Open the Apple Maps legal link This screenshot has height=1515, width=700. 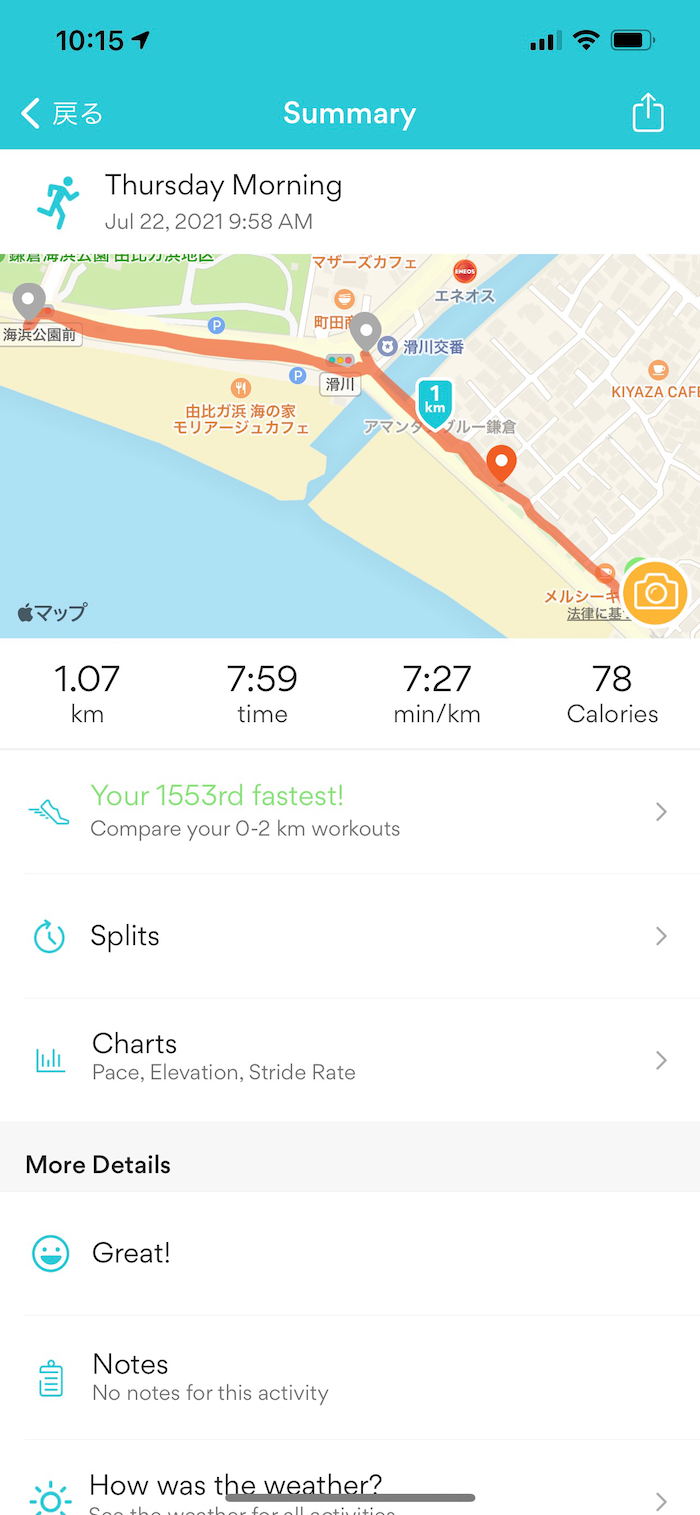tap(596, 614)
